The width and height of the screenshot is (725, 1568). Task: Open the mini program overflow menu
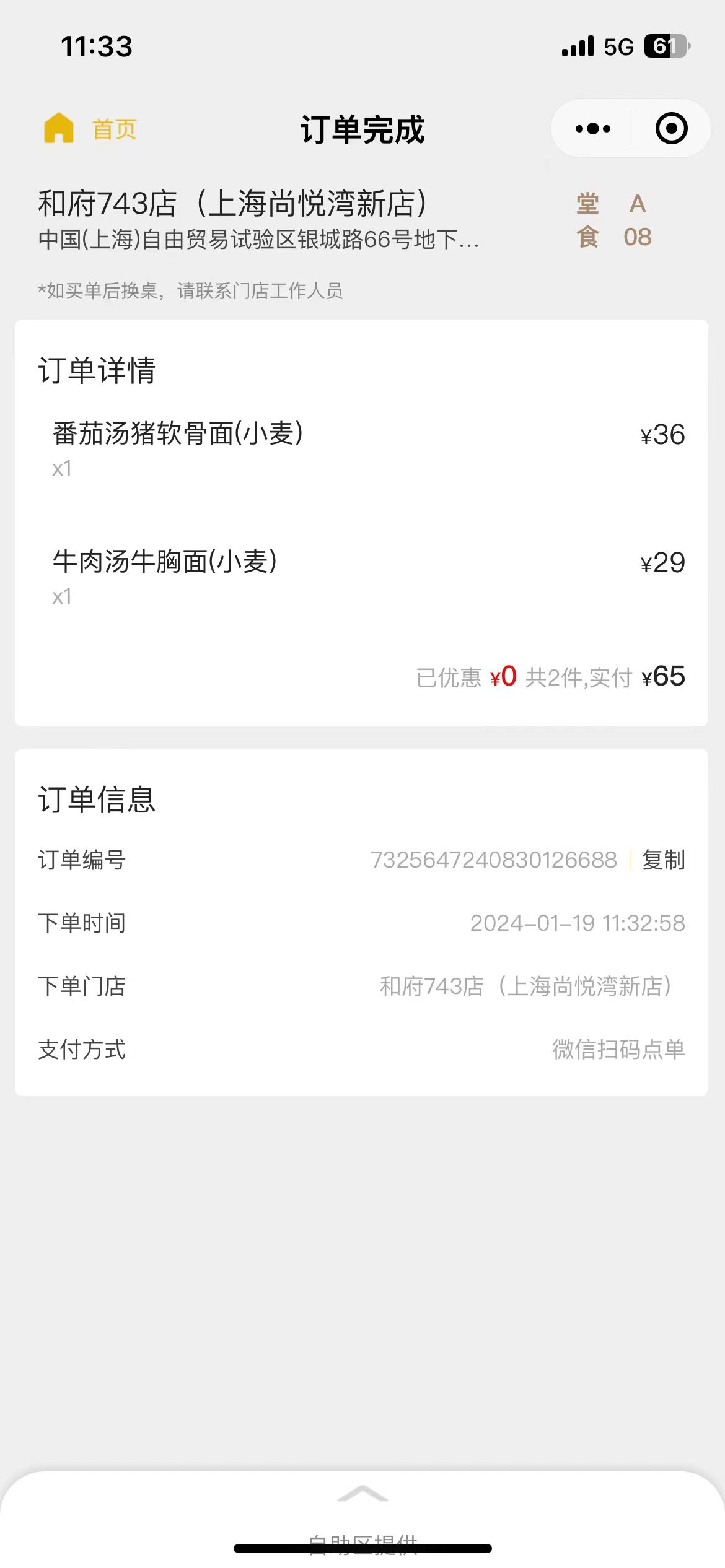point(592,129)
